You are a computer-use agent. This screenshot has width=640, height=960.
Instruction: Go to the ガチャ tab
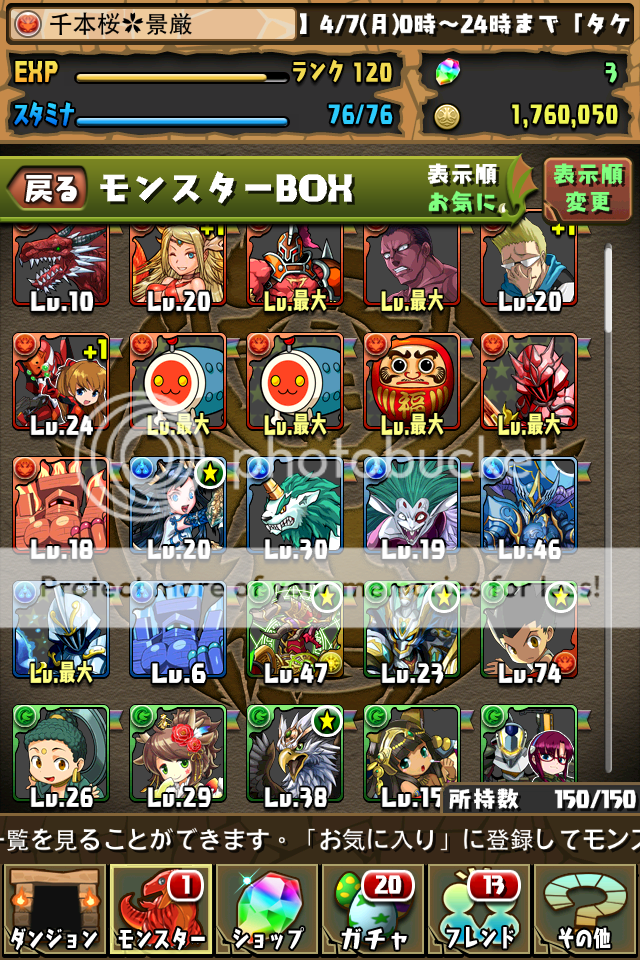372,910
